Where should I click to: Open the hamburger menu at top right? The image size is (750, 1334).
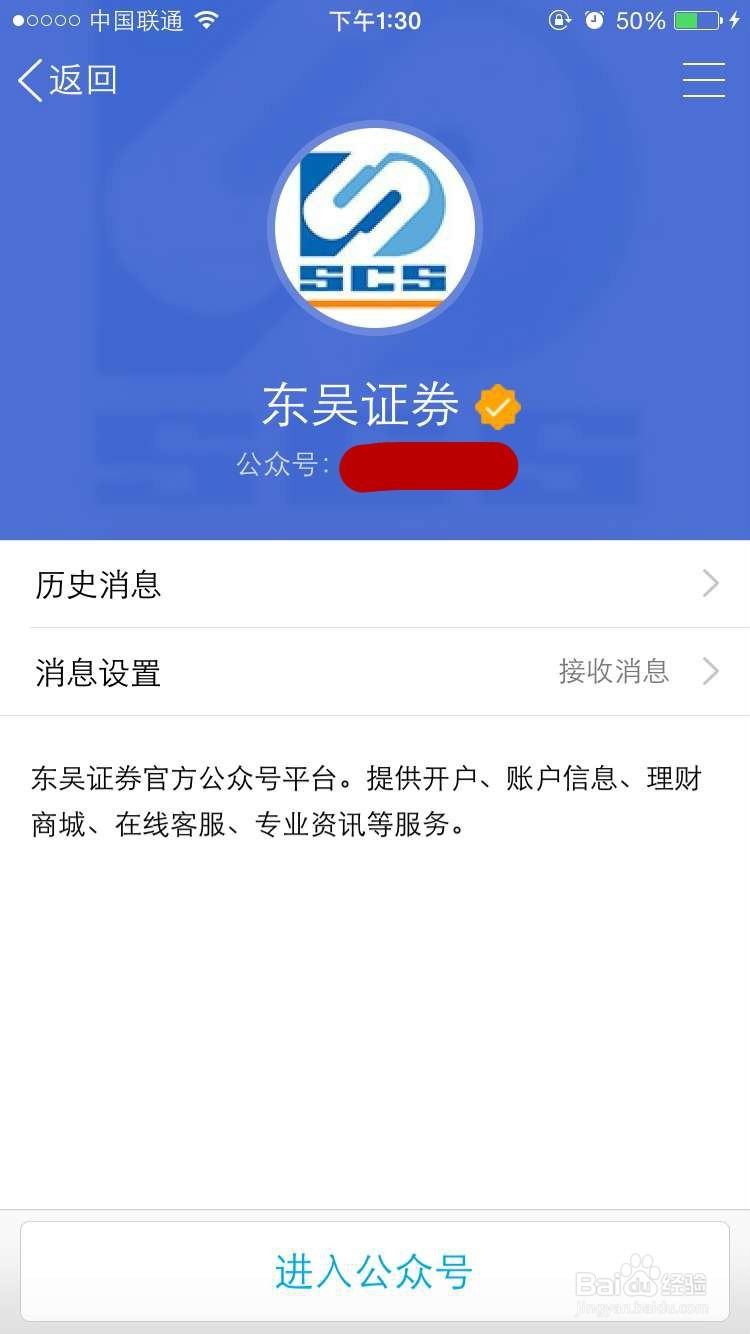pos(704,79)
